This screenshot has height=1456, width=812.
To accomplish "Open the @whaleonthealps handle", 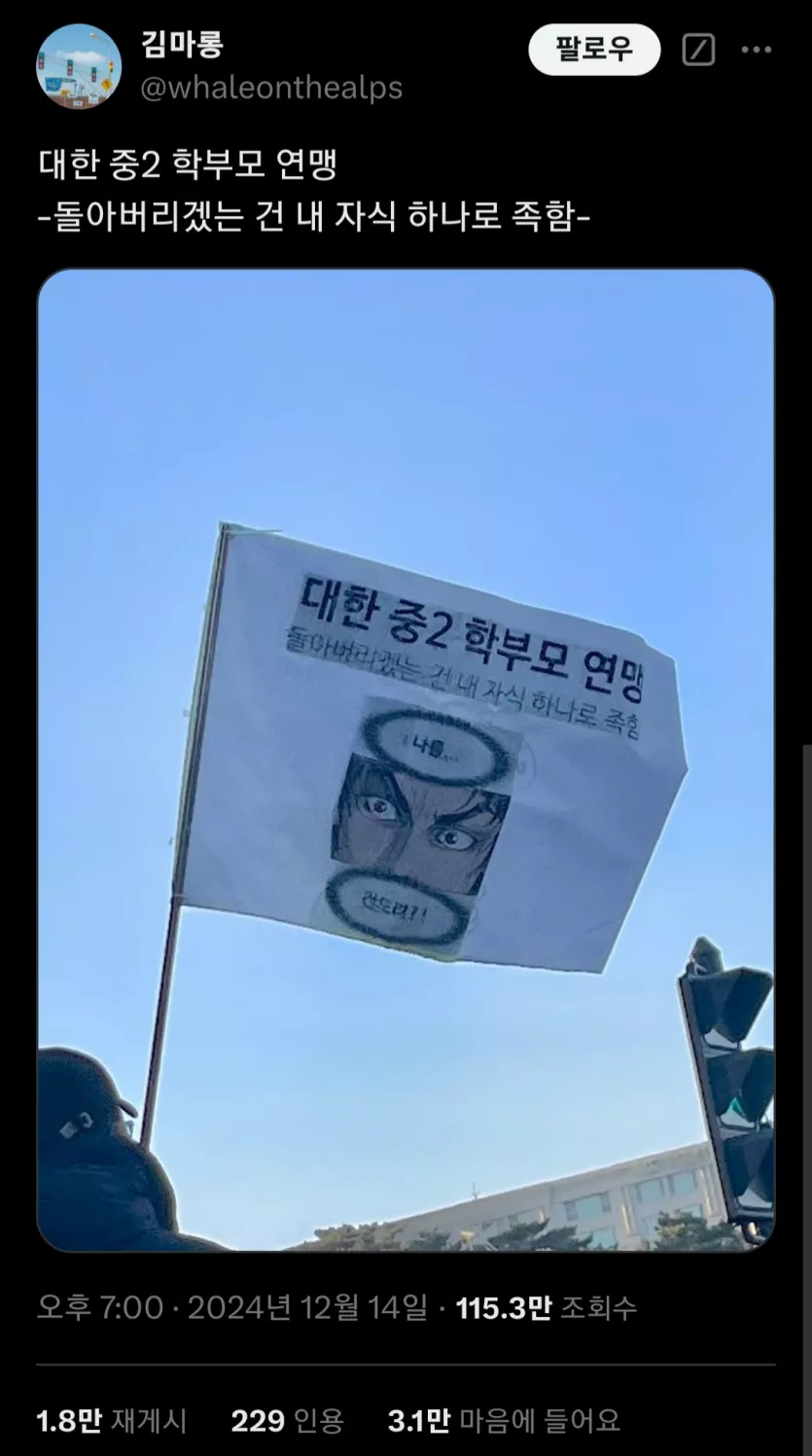I will point(271,88).
